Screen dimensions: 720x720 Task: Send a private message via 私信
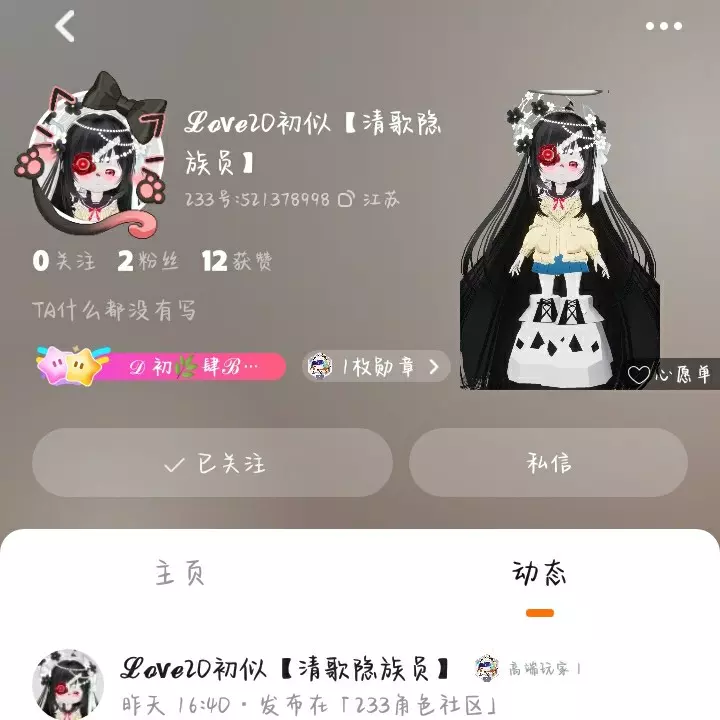(548, 463)
